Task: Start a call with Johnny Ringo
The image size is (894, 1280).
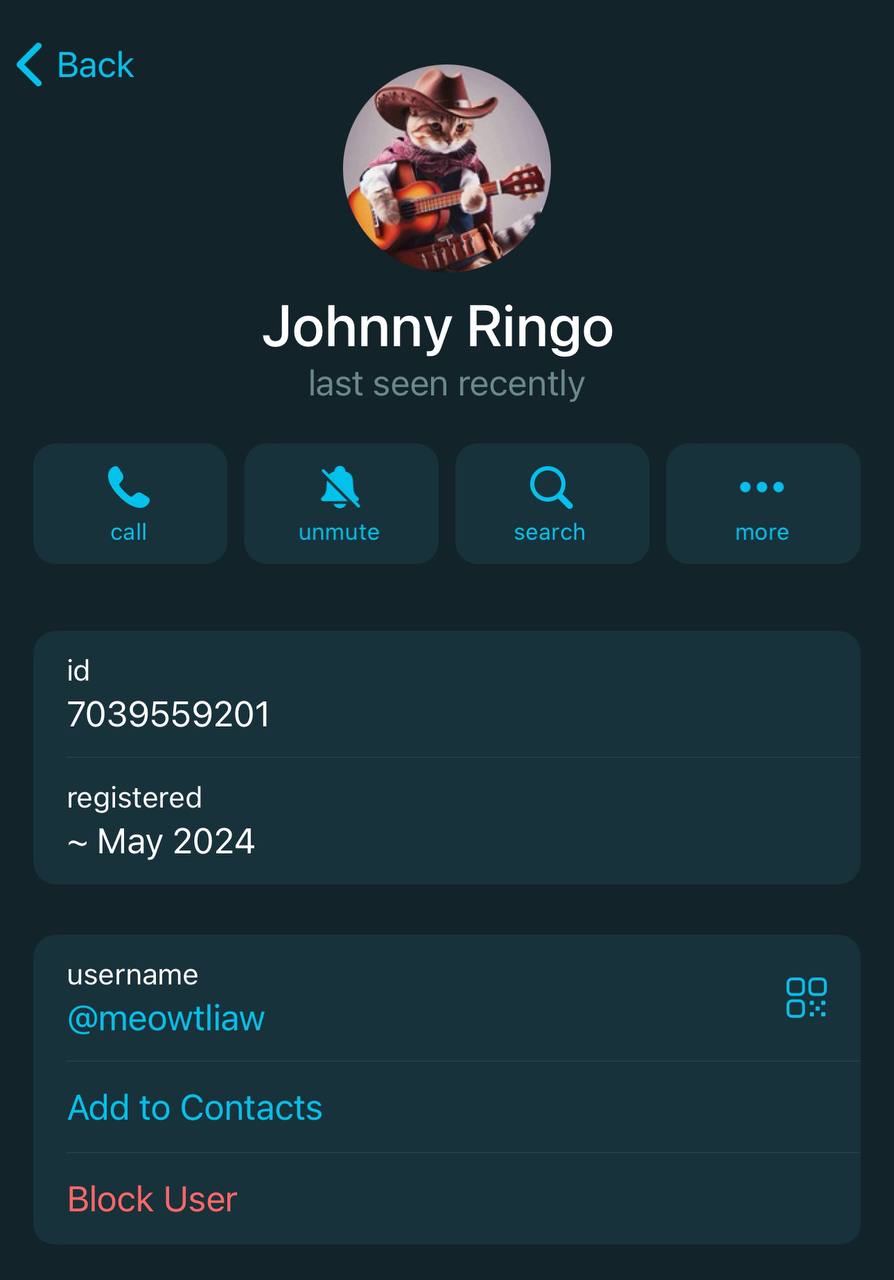Action: [x=130, y=504]
